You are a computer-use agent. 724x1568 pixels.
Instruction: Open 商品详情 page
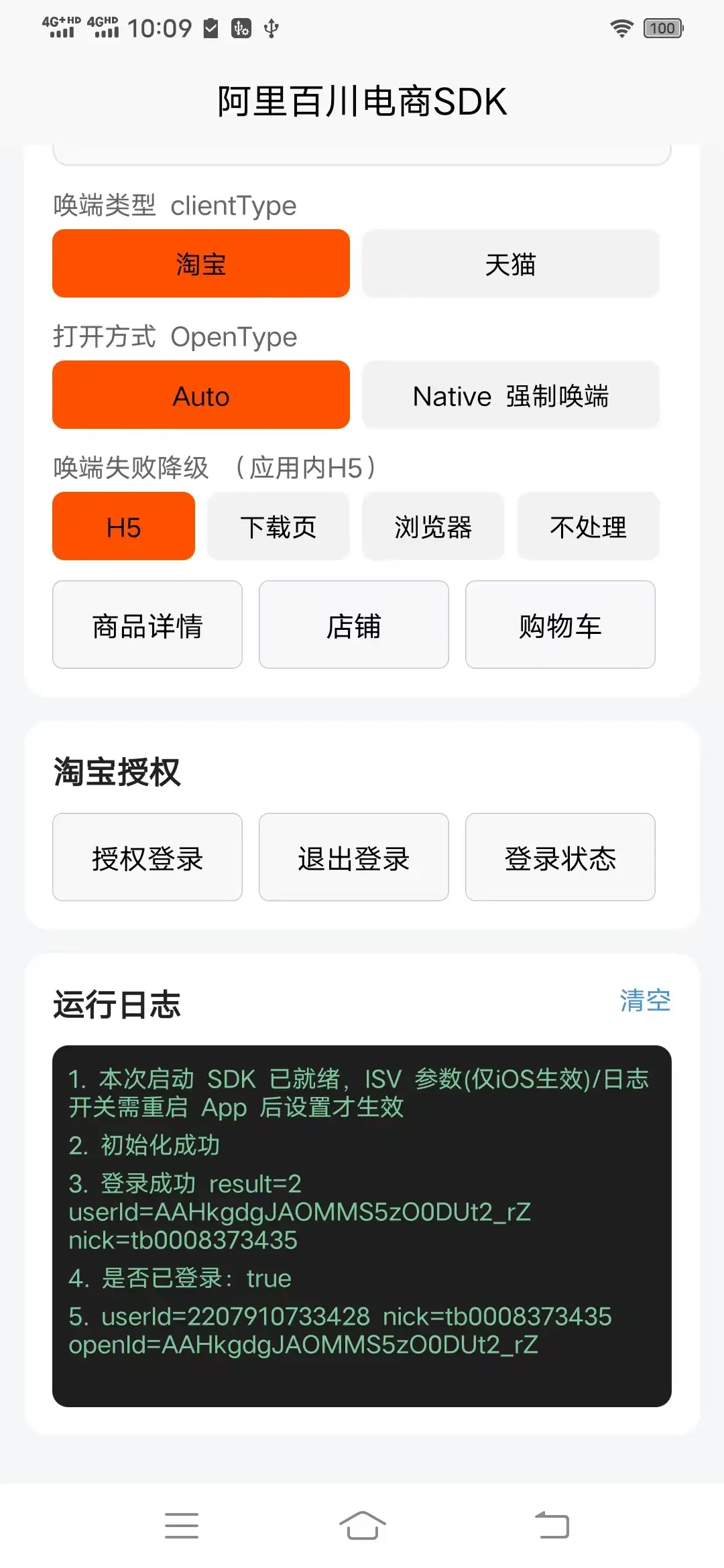147,625
